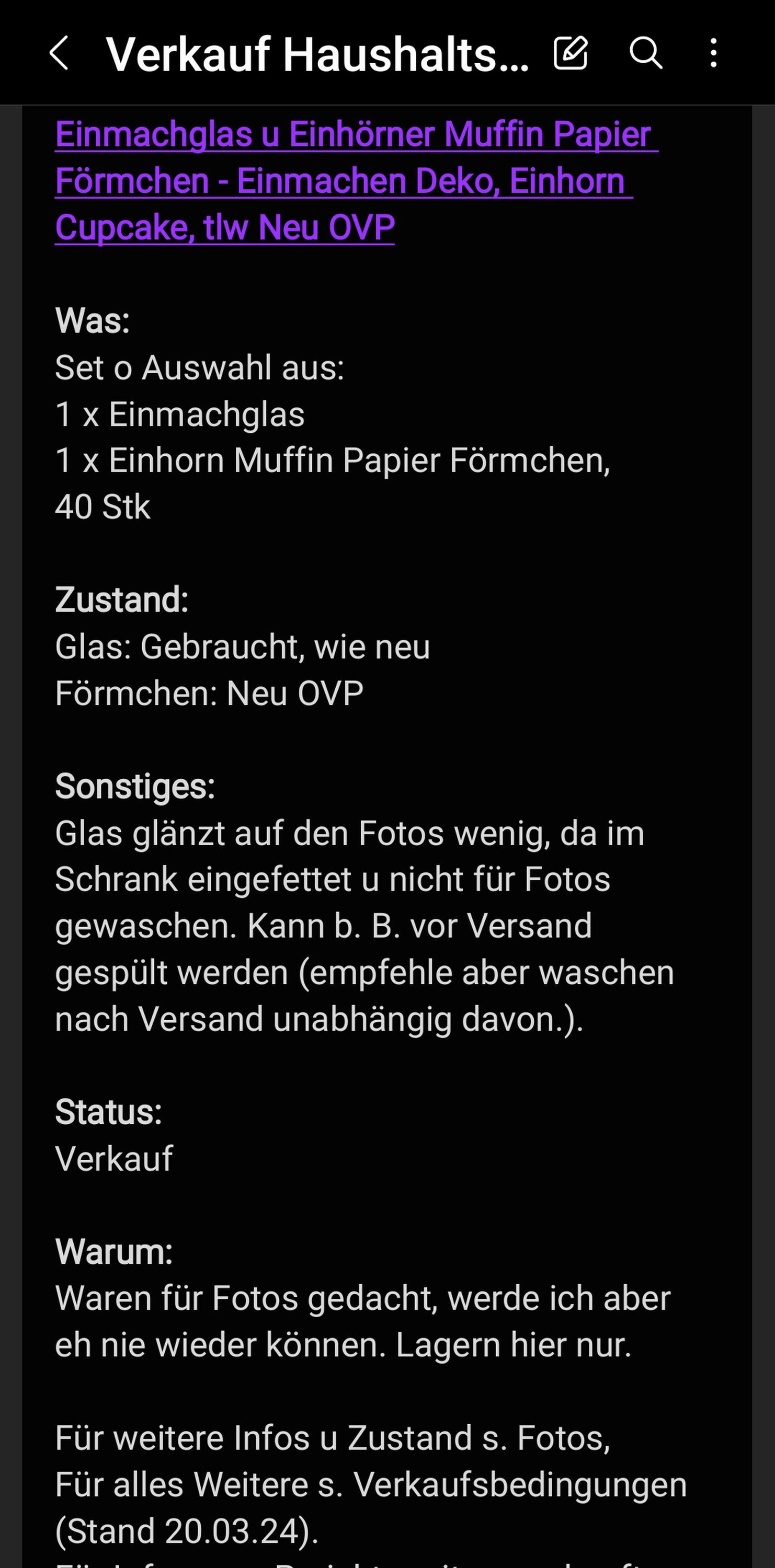775x1568 pixels.
Task: Open the three-dot overflow menu
Action: 713,53
